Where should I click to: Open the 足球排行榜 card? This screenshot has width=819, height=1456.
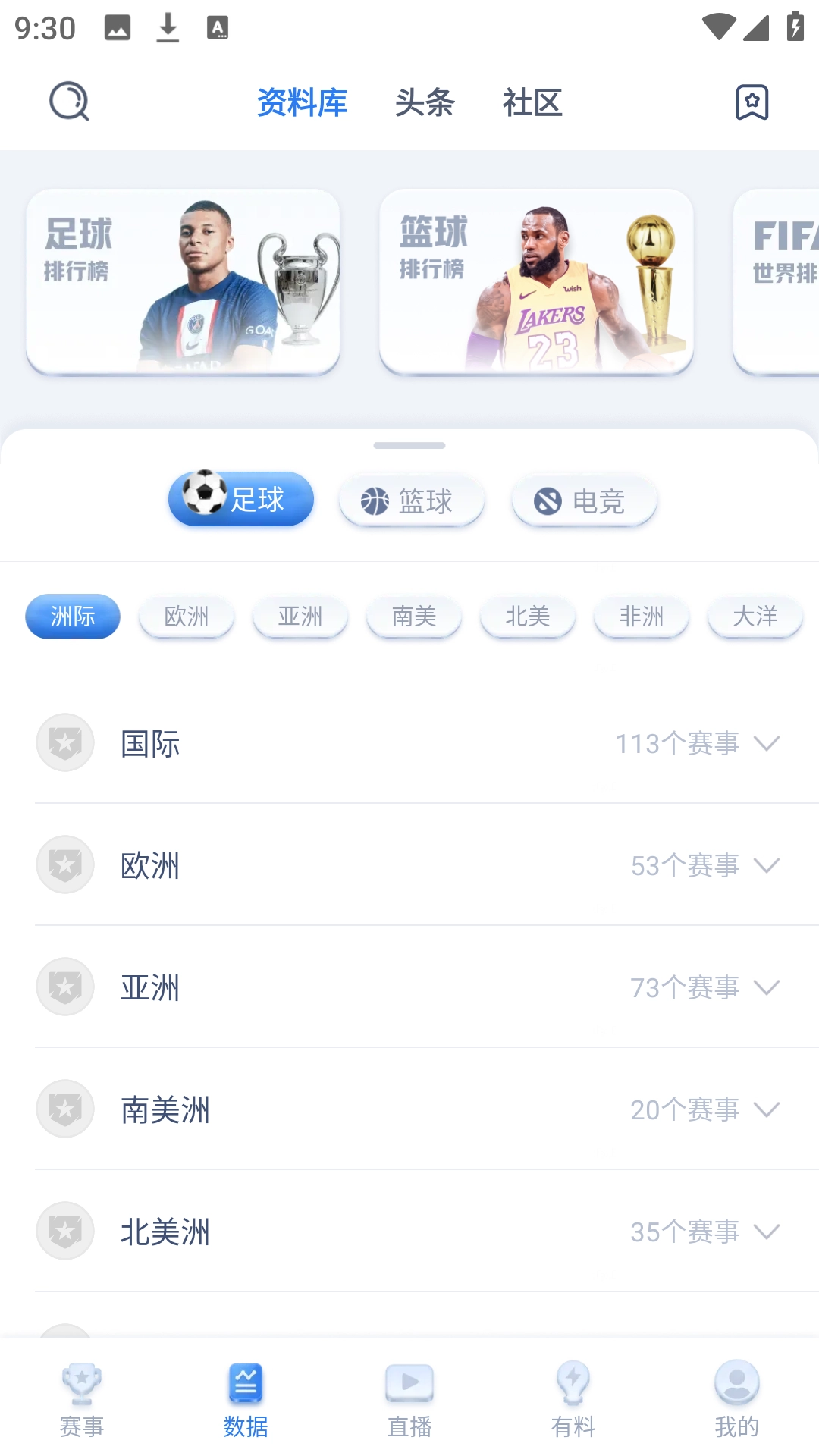[183, 281]
